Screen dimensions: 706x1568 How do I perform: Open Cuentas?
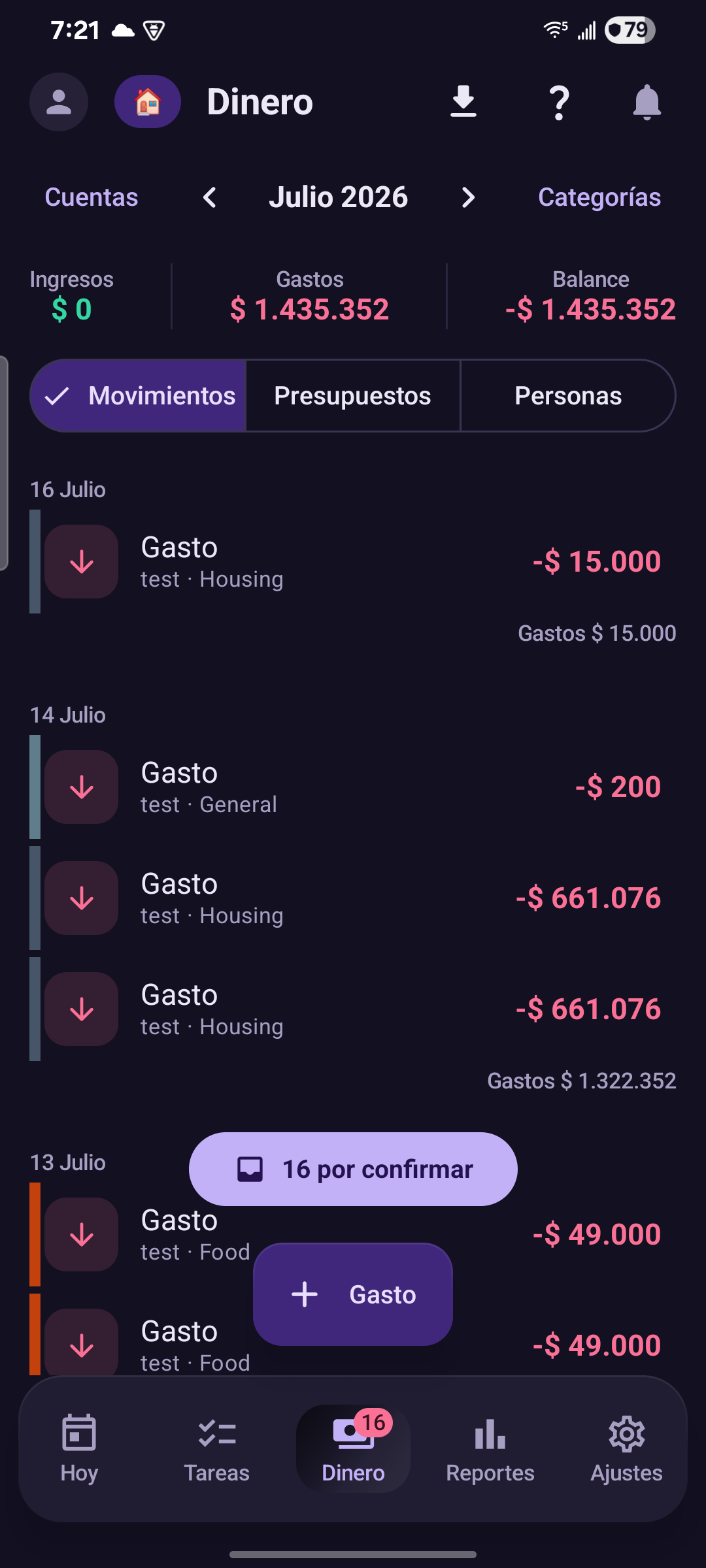point(92,197)
